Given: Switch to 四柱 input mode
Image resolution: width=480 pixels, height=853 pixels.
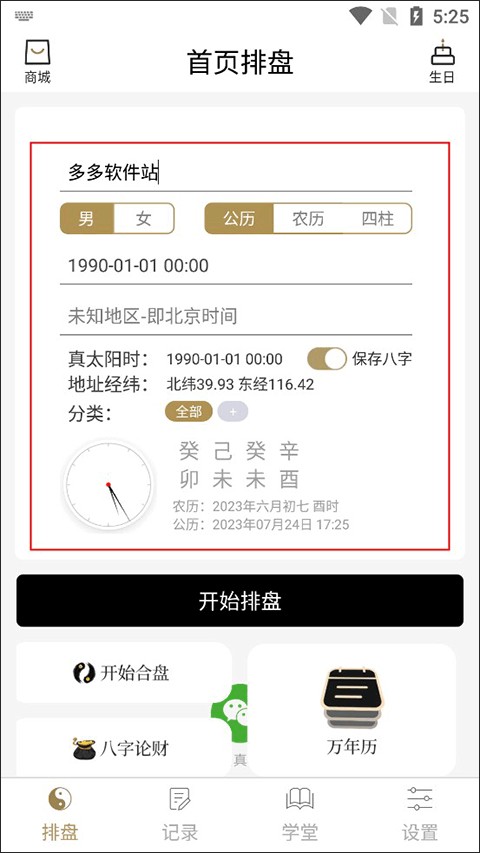Looking at the screenshot, I should click(378, 219).
